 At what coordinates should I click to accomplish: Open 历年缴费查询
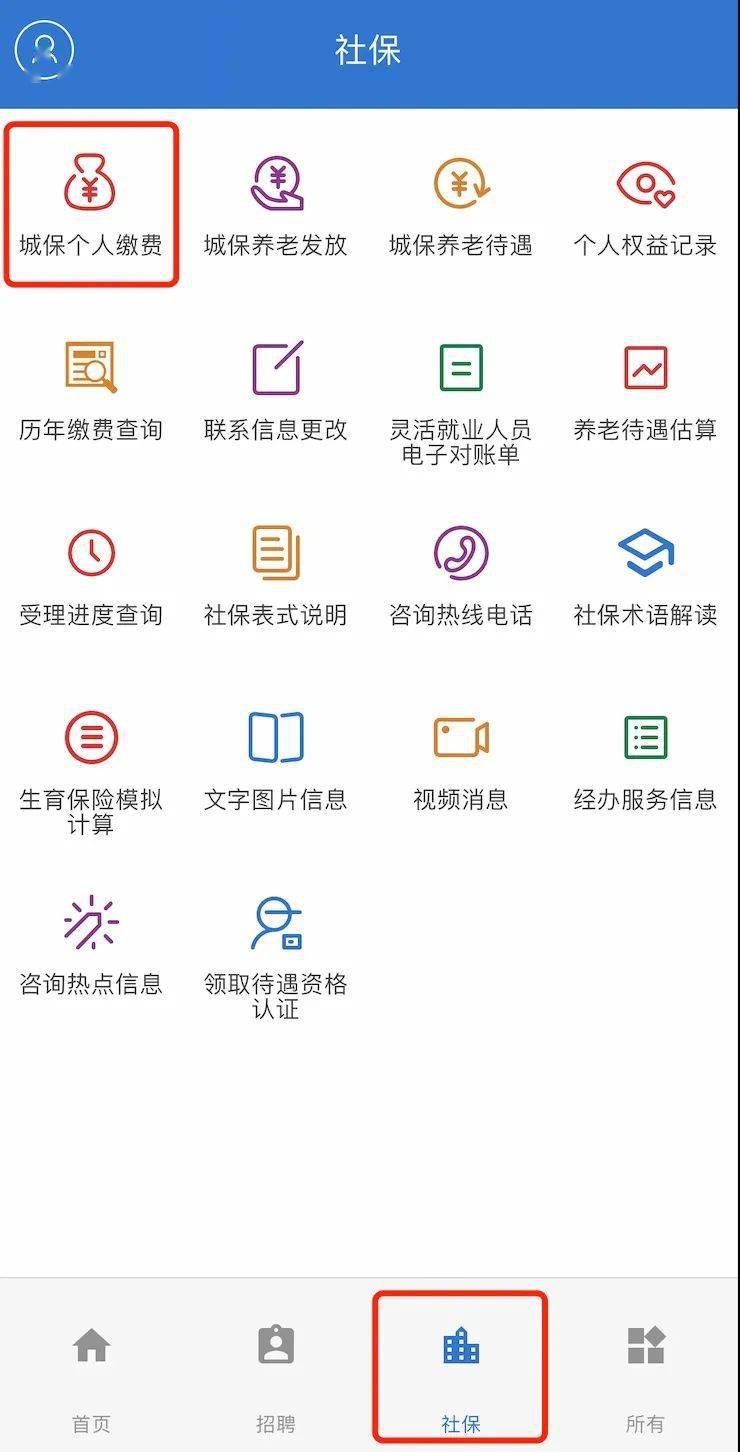[x=91, y=390]
